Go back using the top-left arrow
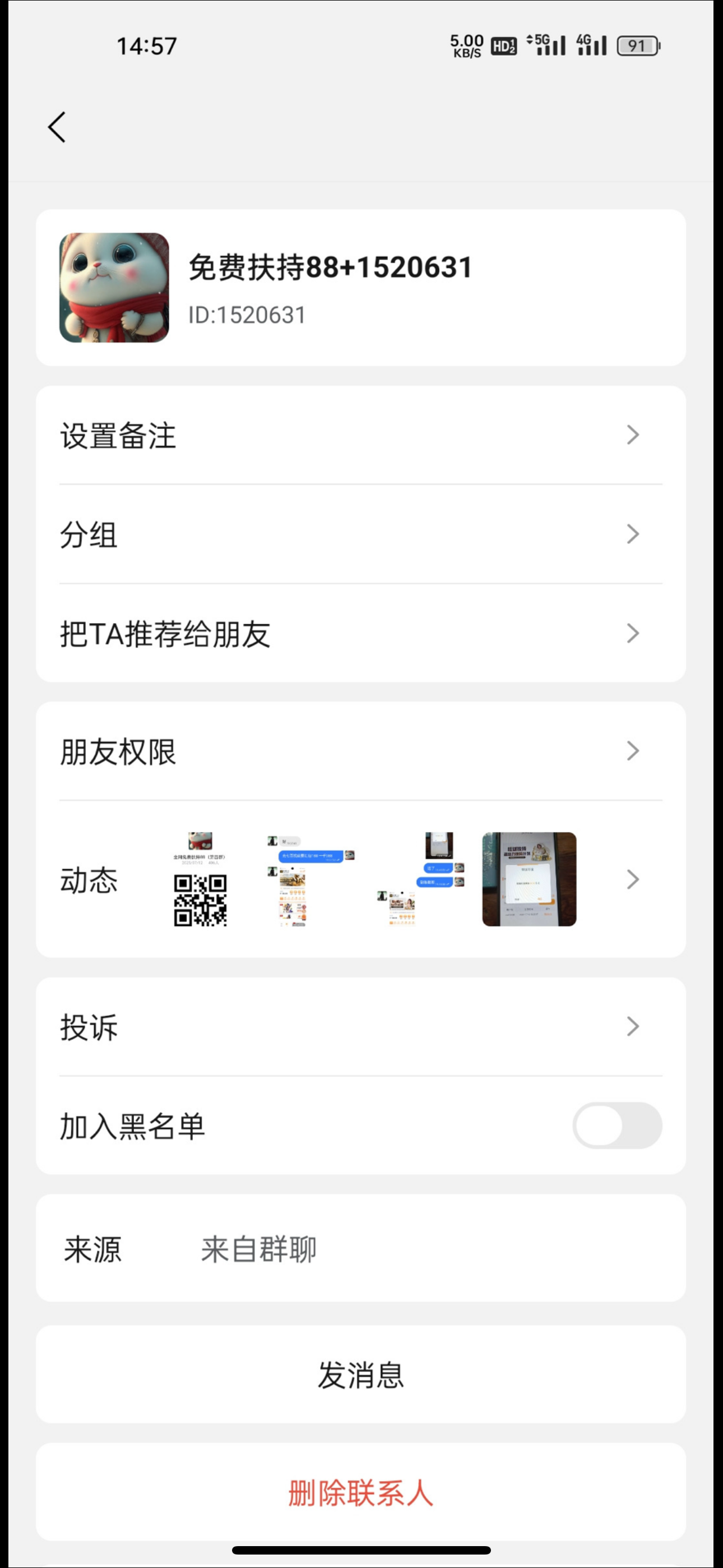This screenshot has height=1568, width=723. click(x=57, y=127)
